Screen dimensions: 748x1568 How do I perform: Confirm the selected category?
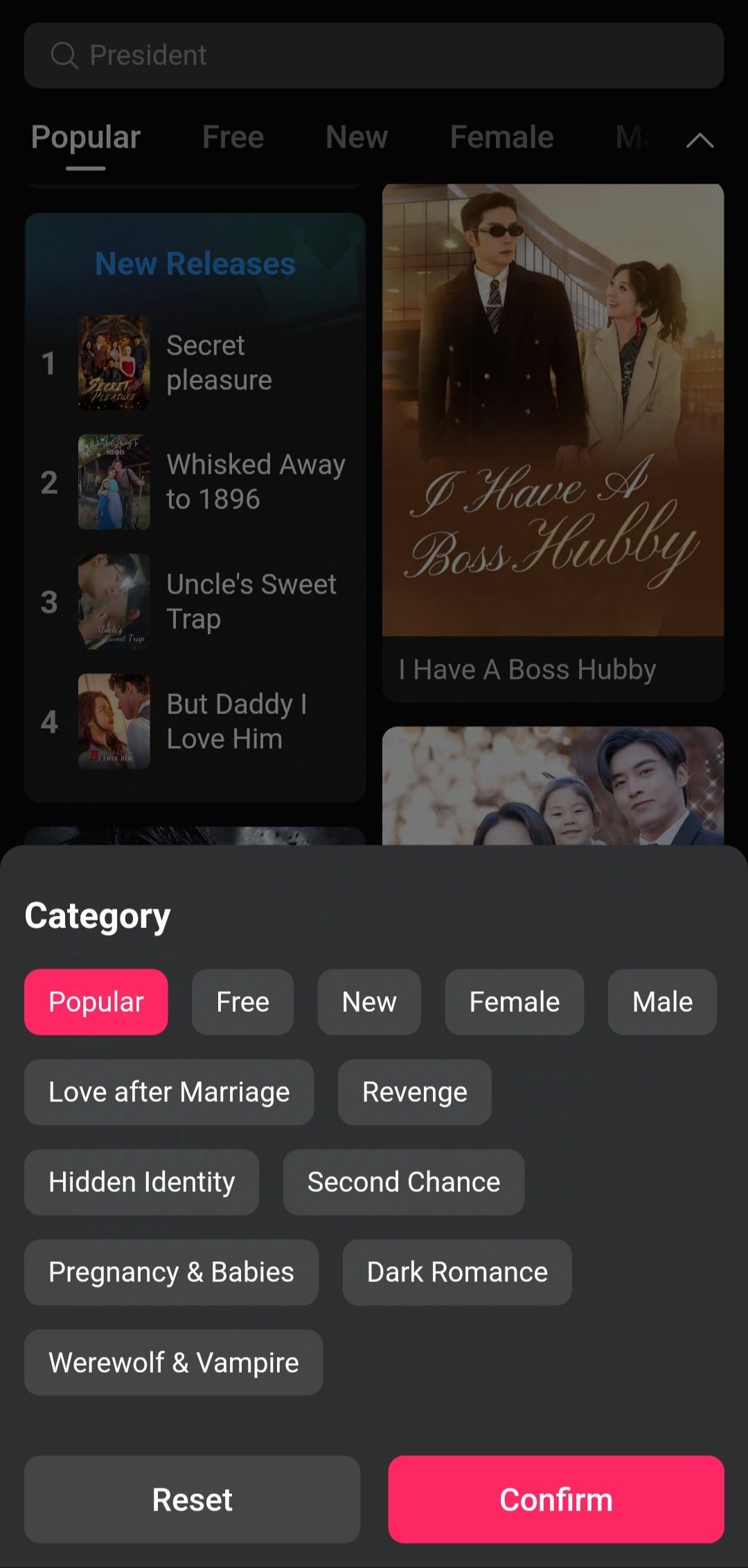(x=555, y=1499)
